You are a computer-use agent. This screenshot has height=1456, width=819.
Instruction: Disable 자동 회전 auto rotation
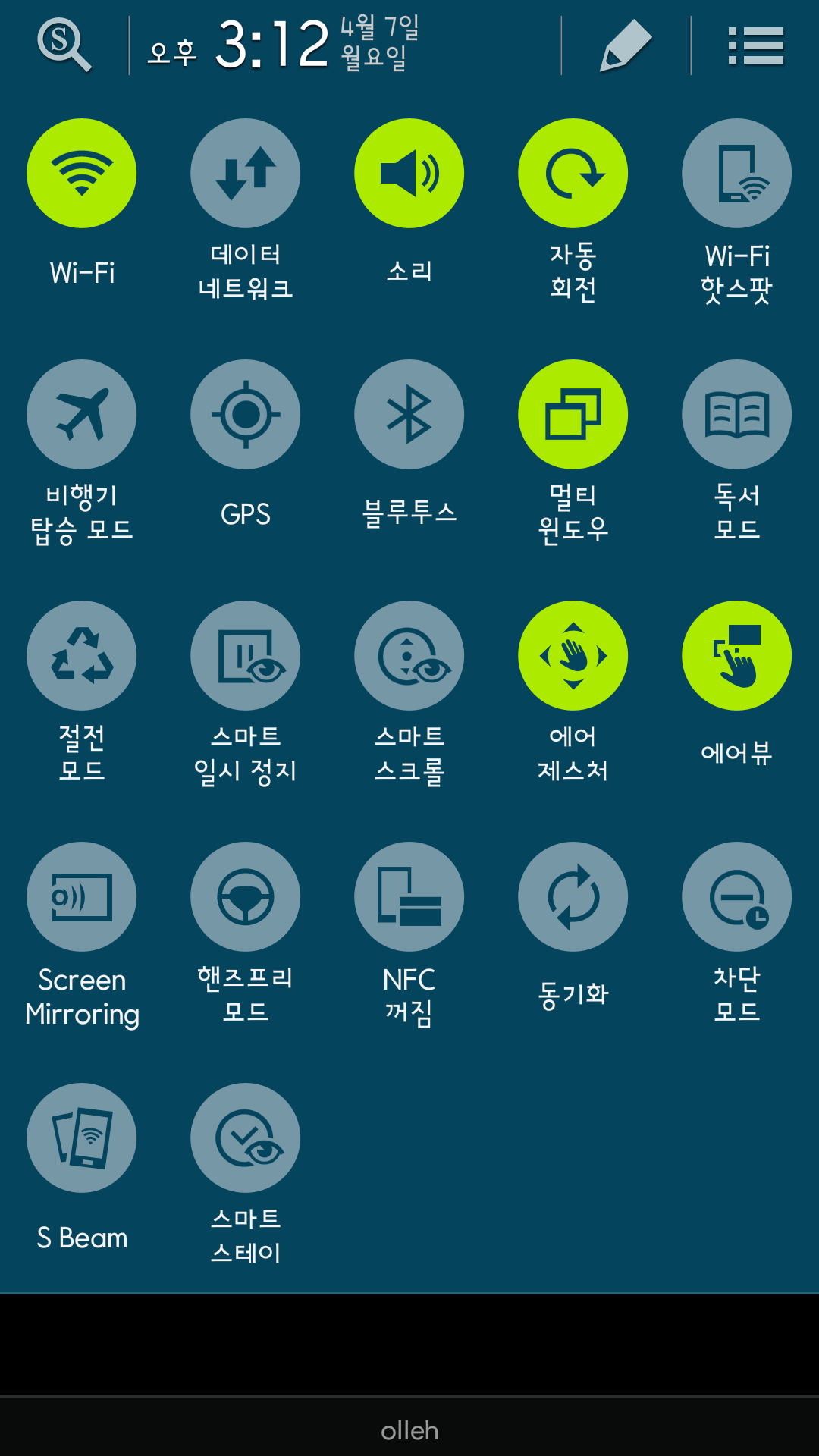coord(573,174)
